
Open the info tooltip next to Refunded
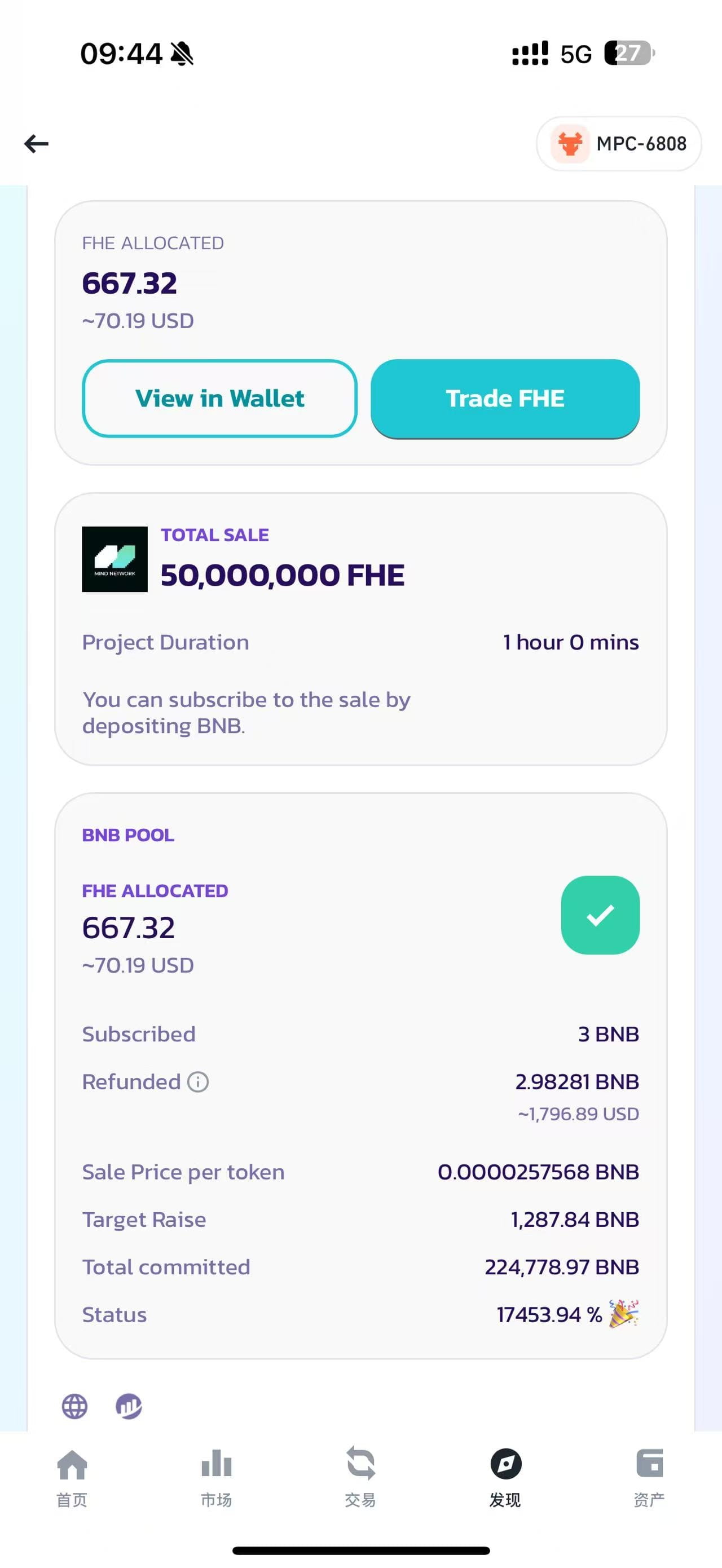[x=197, y=1082]
